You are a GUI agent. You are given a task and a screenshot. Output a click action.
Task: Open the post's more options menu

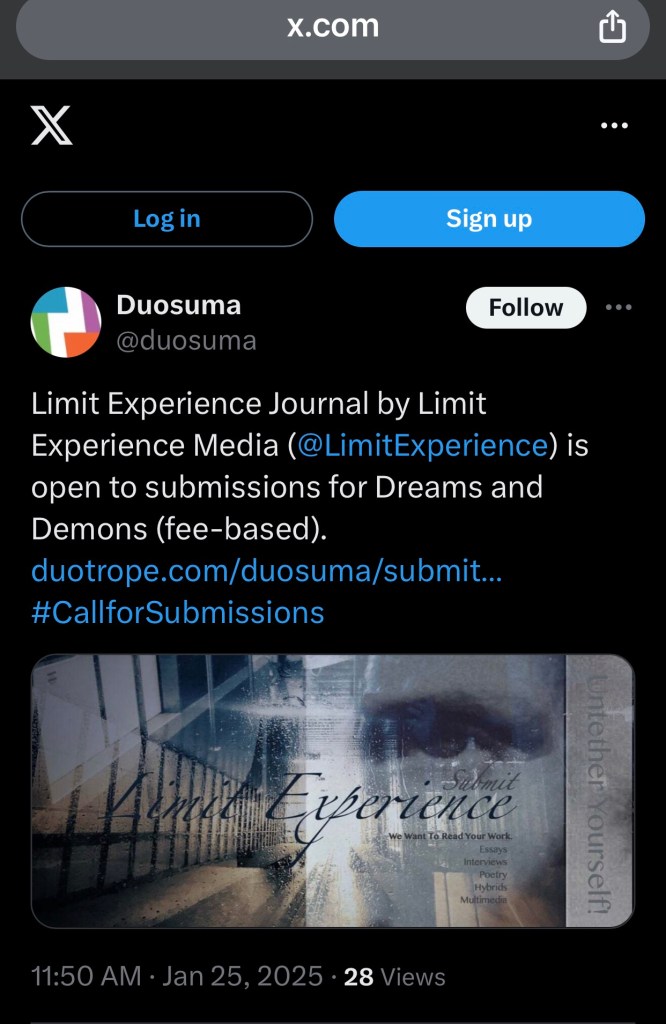(619, 308)
